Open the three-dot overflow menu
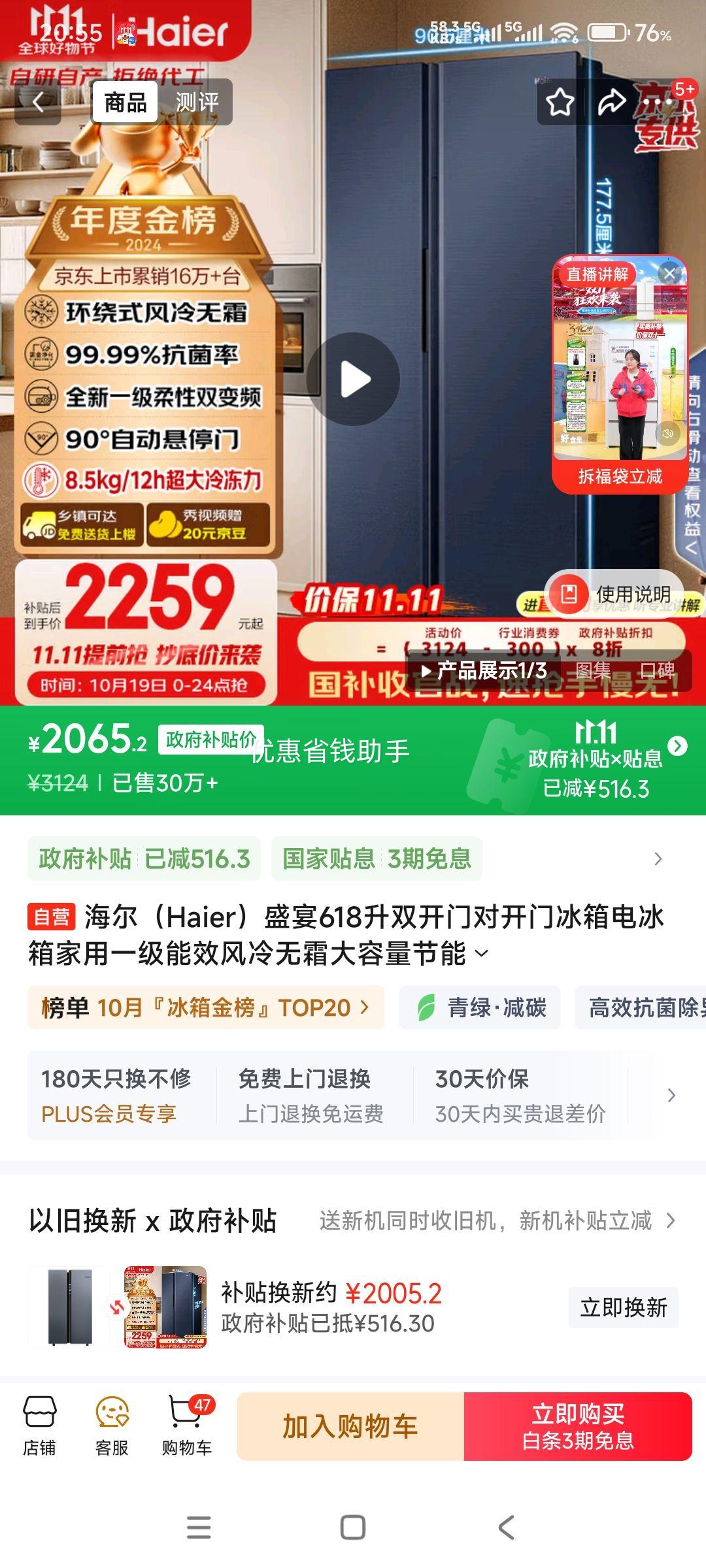 (660, 103)
